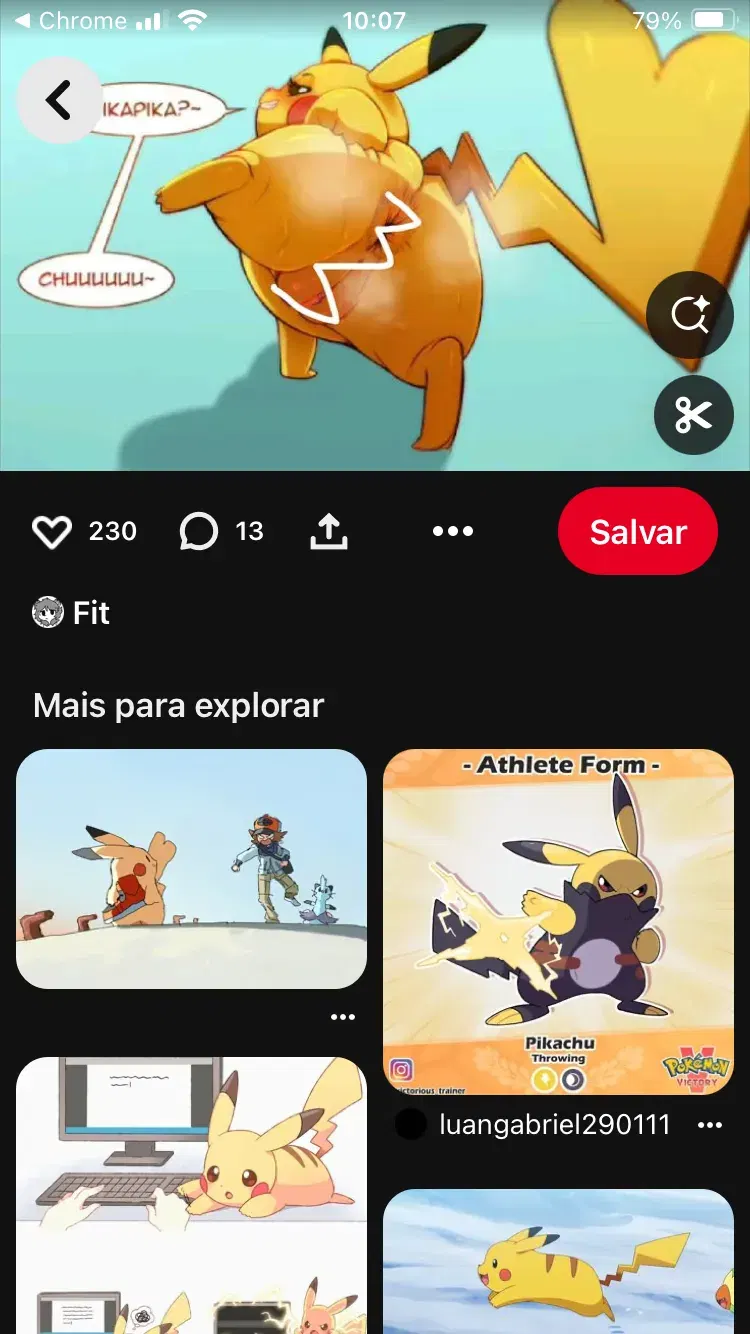View luangabriel290111's profile

533,1125
